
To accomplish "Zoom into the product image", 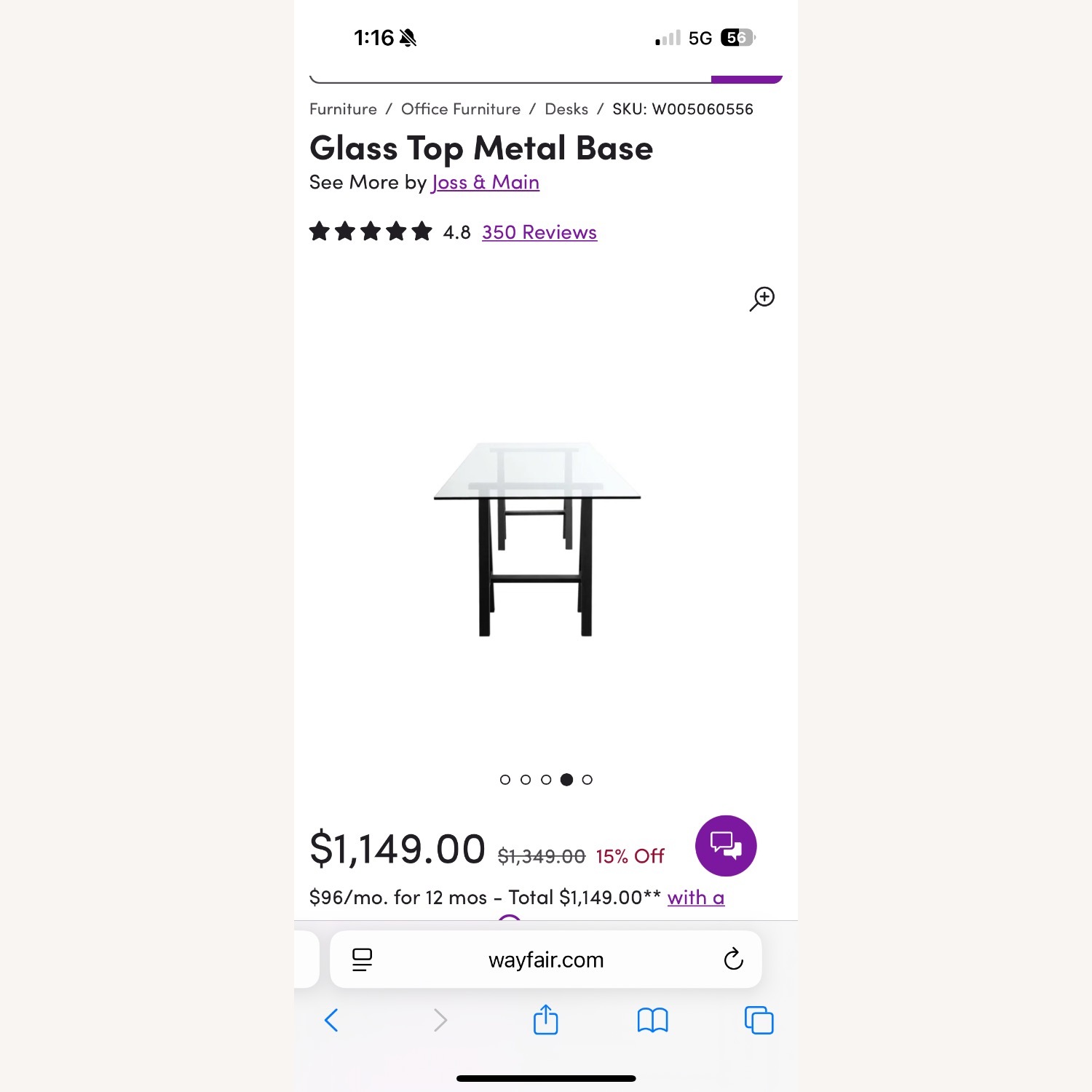I will [762, 298].
